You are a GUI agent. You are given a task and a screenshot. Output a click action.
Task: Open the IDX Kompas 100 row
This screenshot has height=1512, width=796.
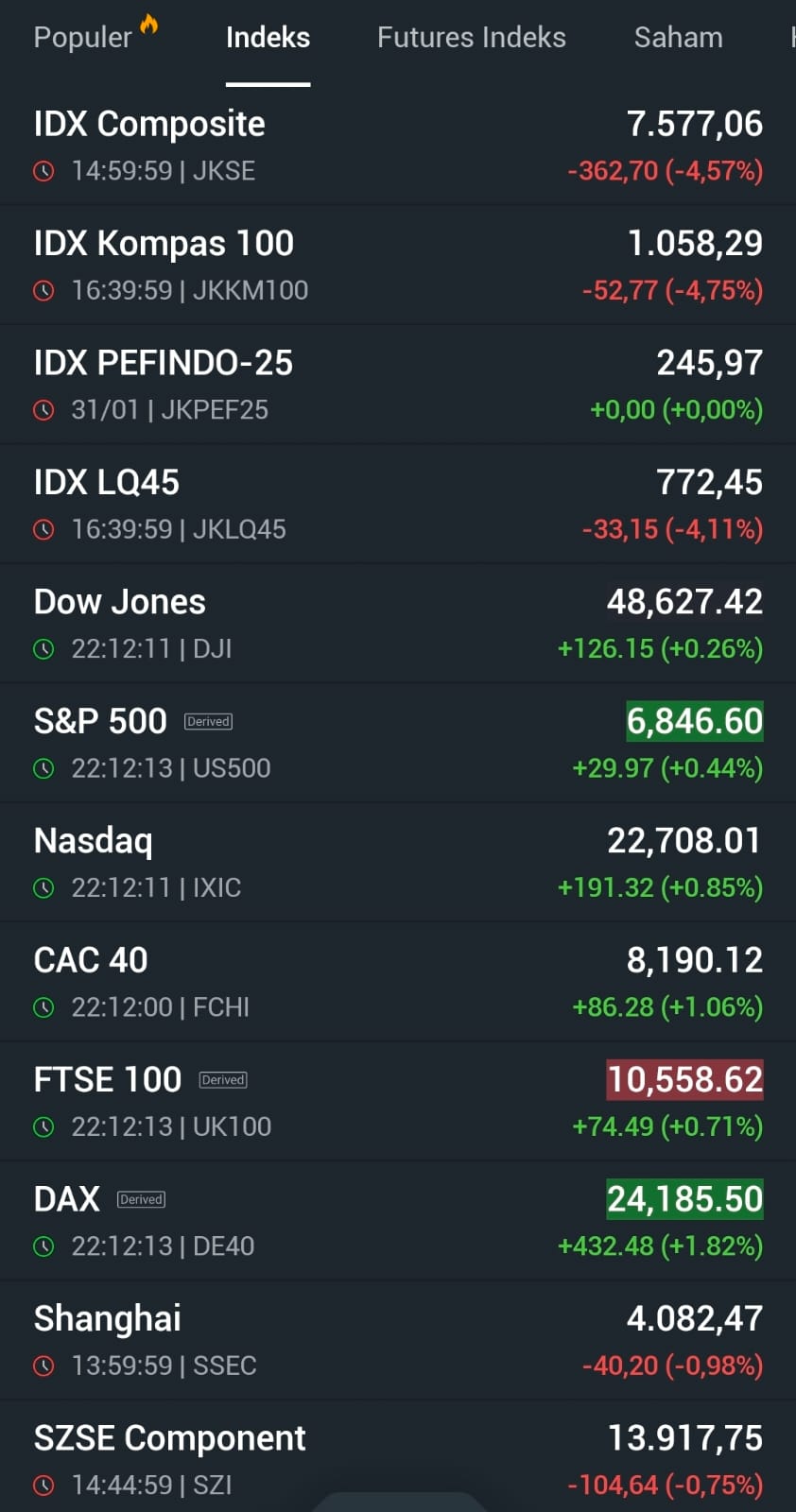[397, 265]
